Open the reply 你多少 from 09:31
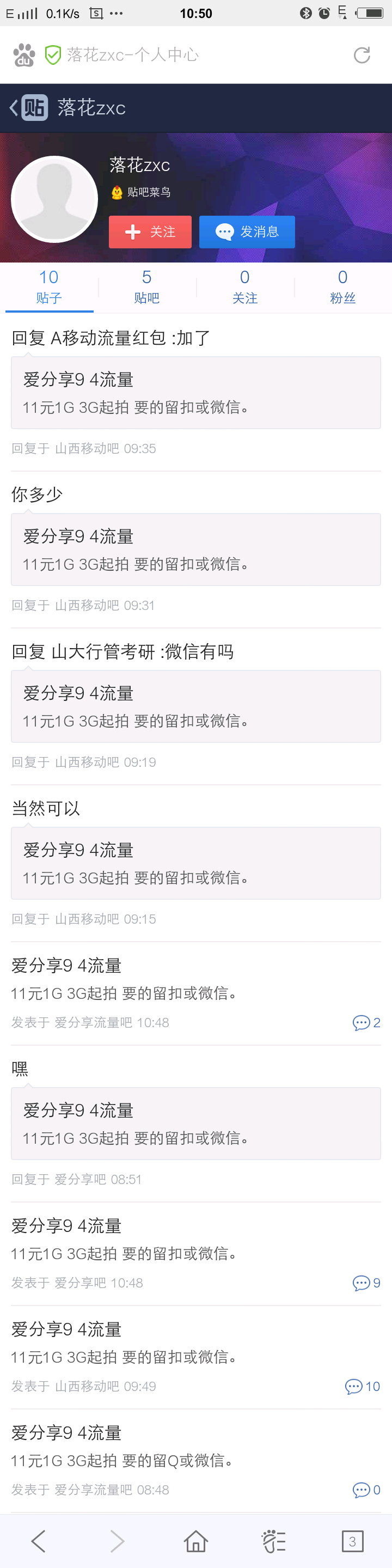 pos(196,549)
